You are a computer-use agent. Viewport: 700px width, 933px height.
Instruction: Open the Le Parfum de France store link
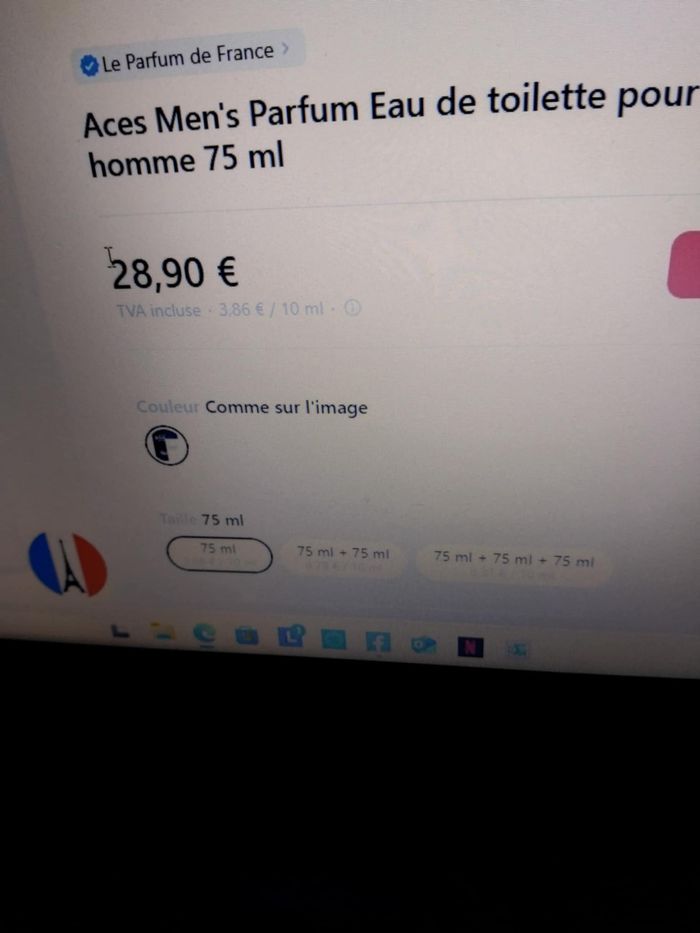(187, 58)
